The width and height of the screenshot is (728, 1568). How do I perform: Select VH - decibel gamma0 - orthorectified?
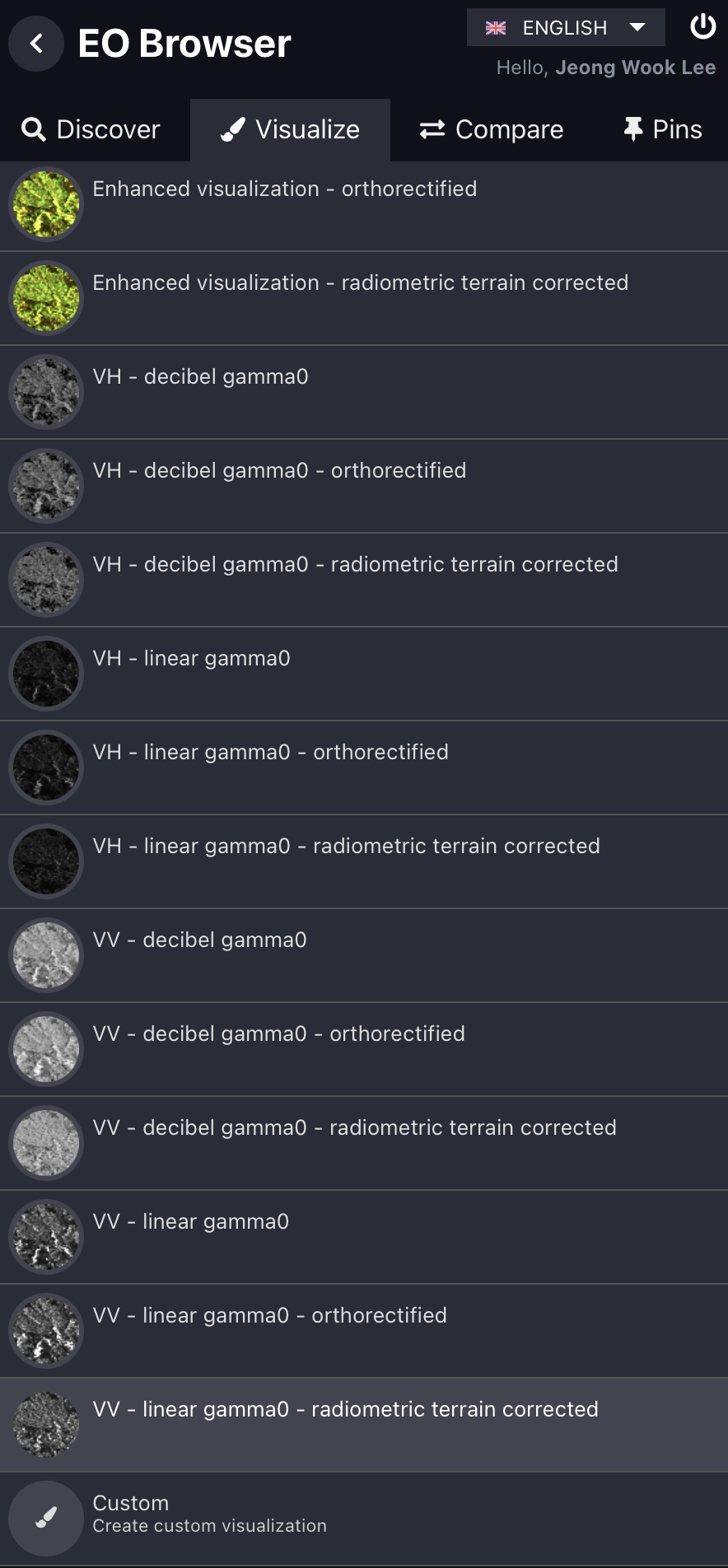point(364,487)
